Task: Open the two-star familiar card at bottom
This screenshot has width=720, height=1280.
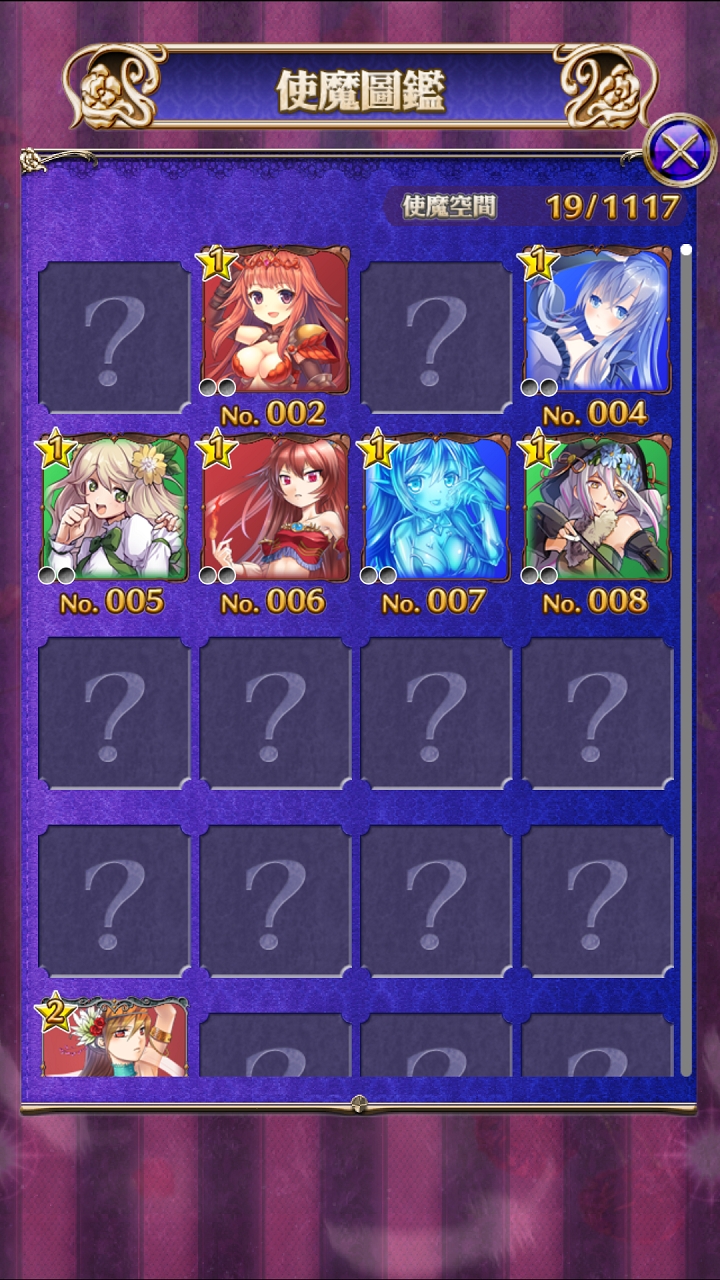Action: [114, 1040]
